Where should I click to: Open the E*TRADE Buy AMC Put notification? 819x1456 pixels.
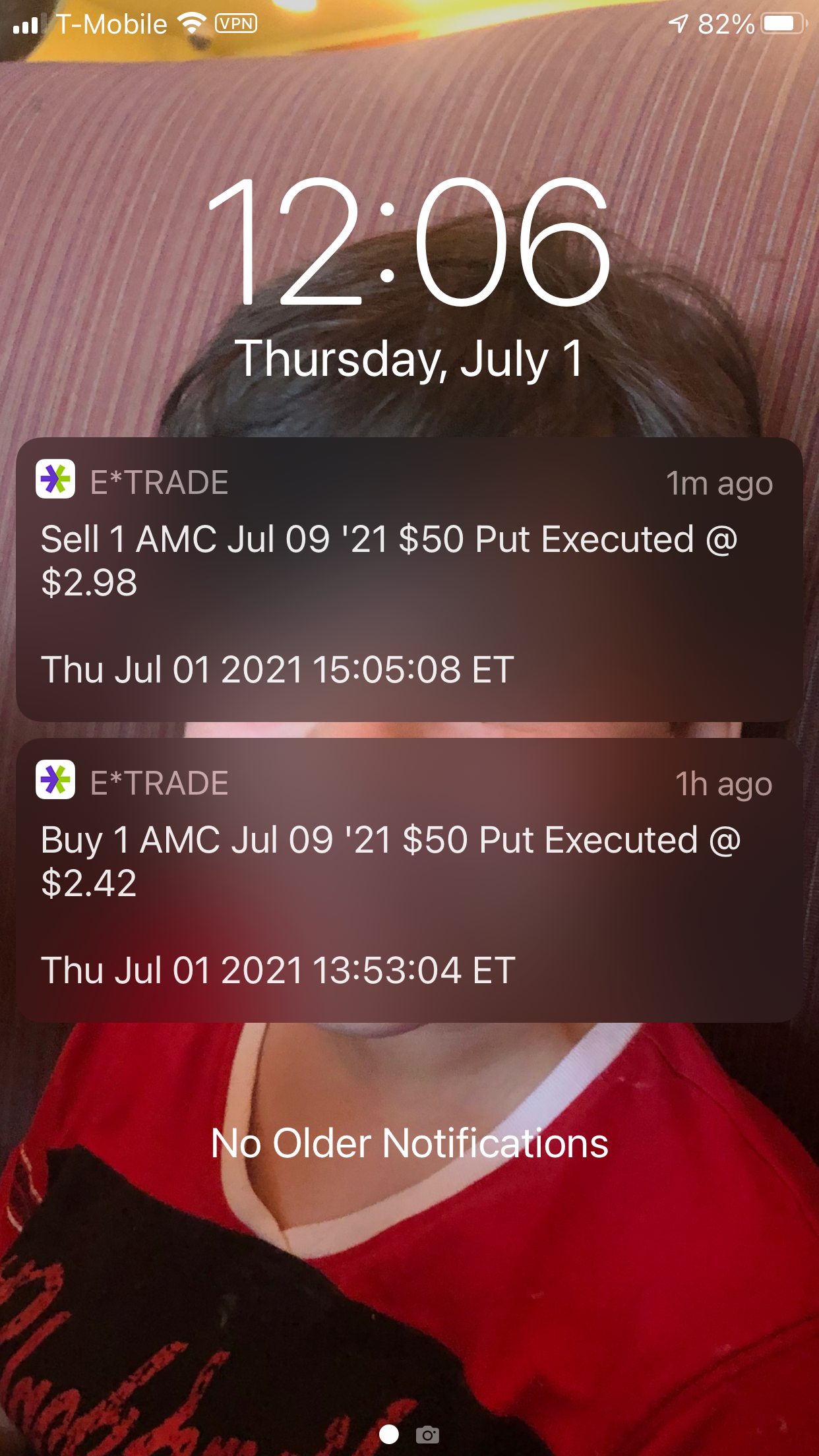point(409,880)
